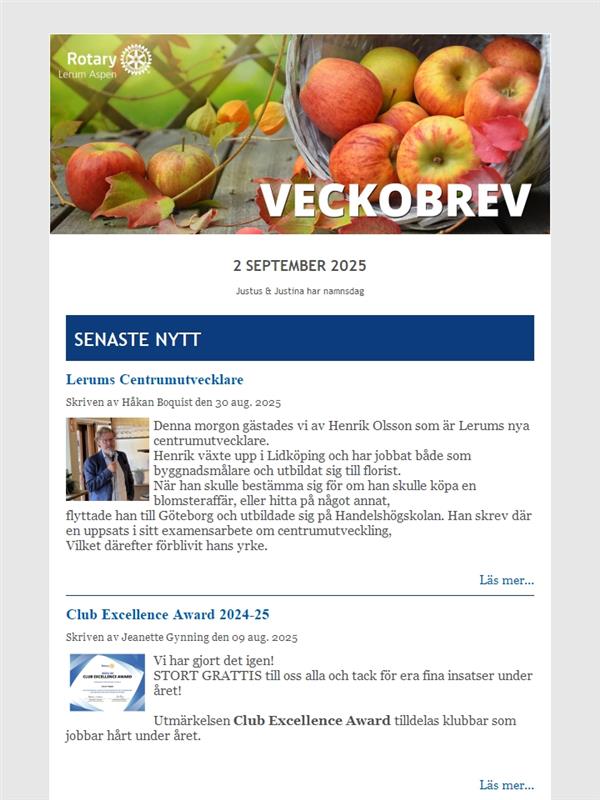Image resolution: width=600 pixels, height=800 pixels.
Task: Open the Lerums Centrumutvecklare article title
Action: [155, 380]
